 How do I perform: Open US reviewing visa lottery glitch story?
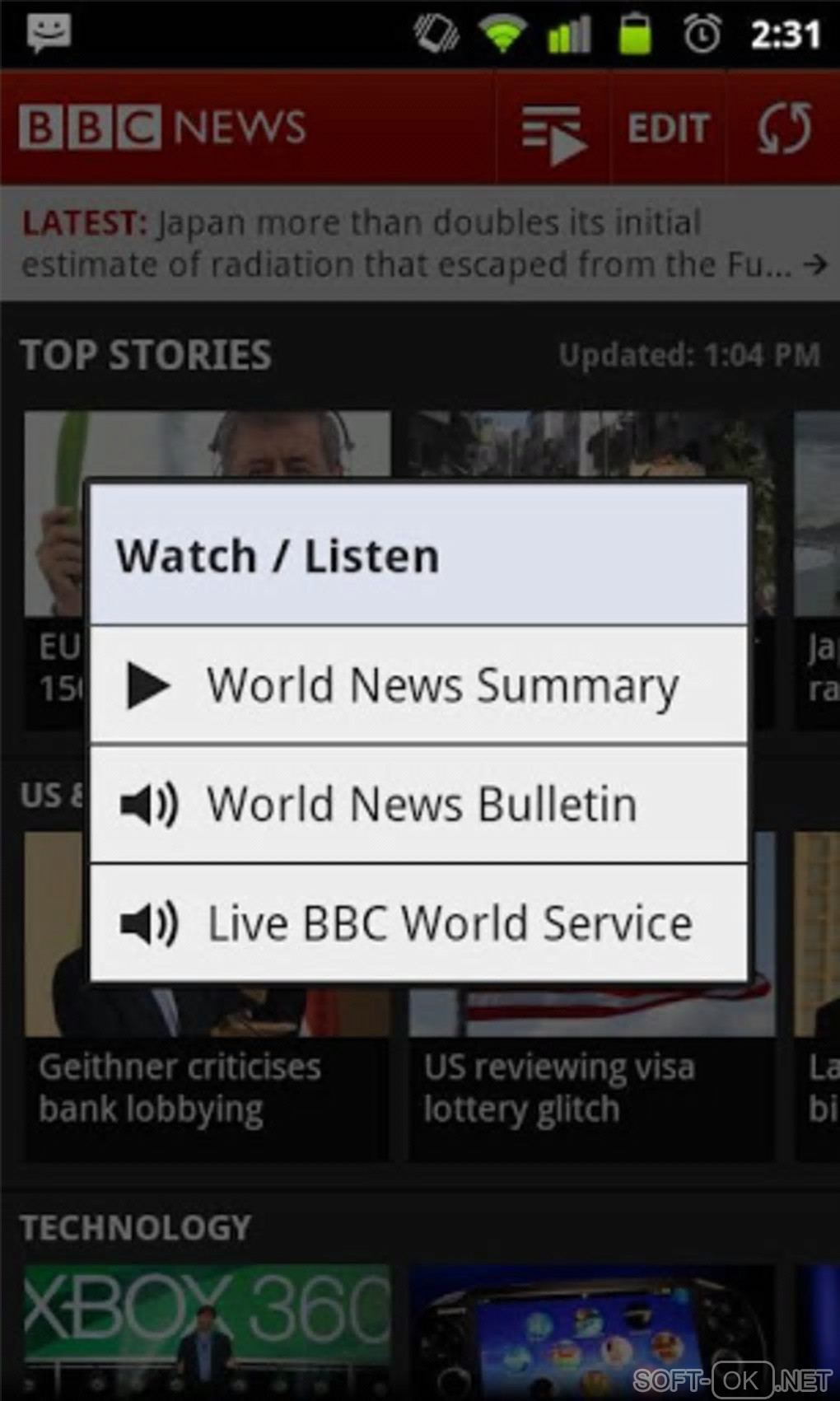591,1087
